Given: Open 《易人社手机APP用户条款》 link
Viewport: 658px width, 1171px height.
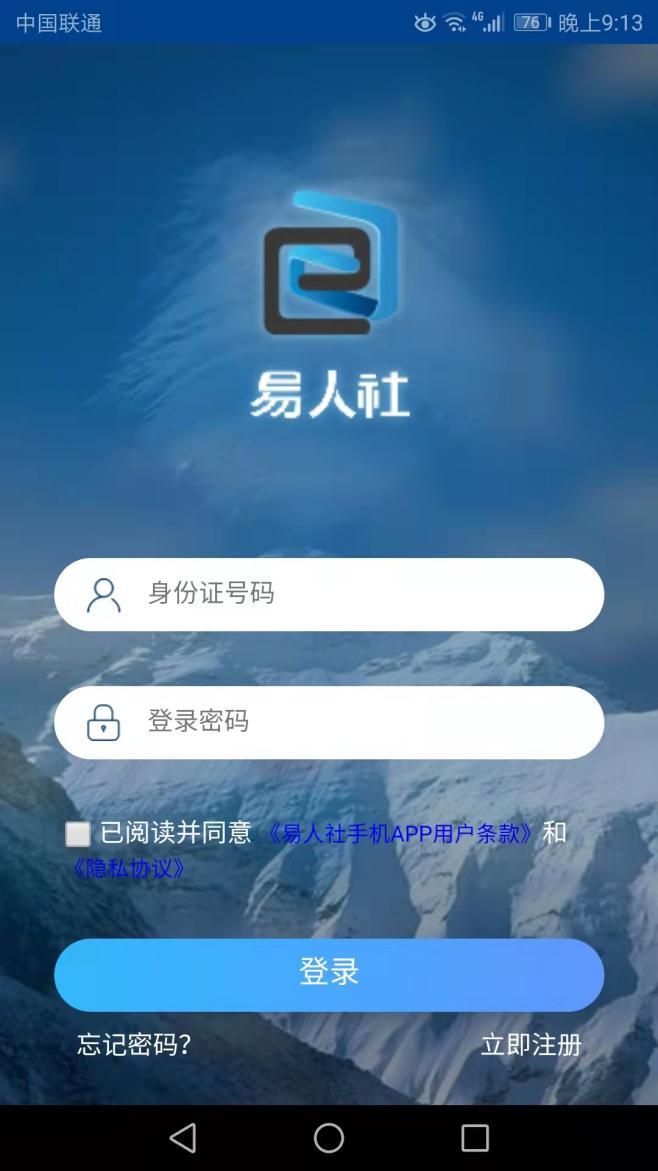Looking at the screenshot, I should pyautogui.click(x=400, y=834).
